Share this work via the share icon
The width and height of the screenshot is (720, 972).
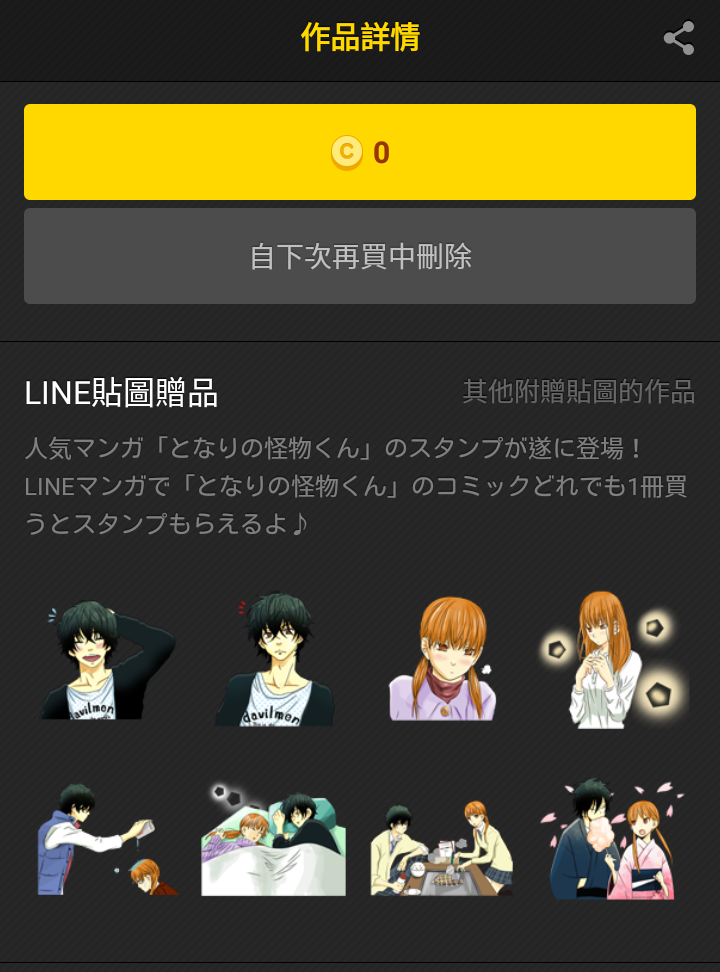(679, 39)
